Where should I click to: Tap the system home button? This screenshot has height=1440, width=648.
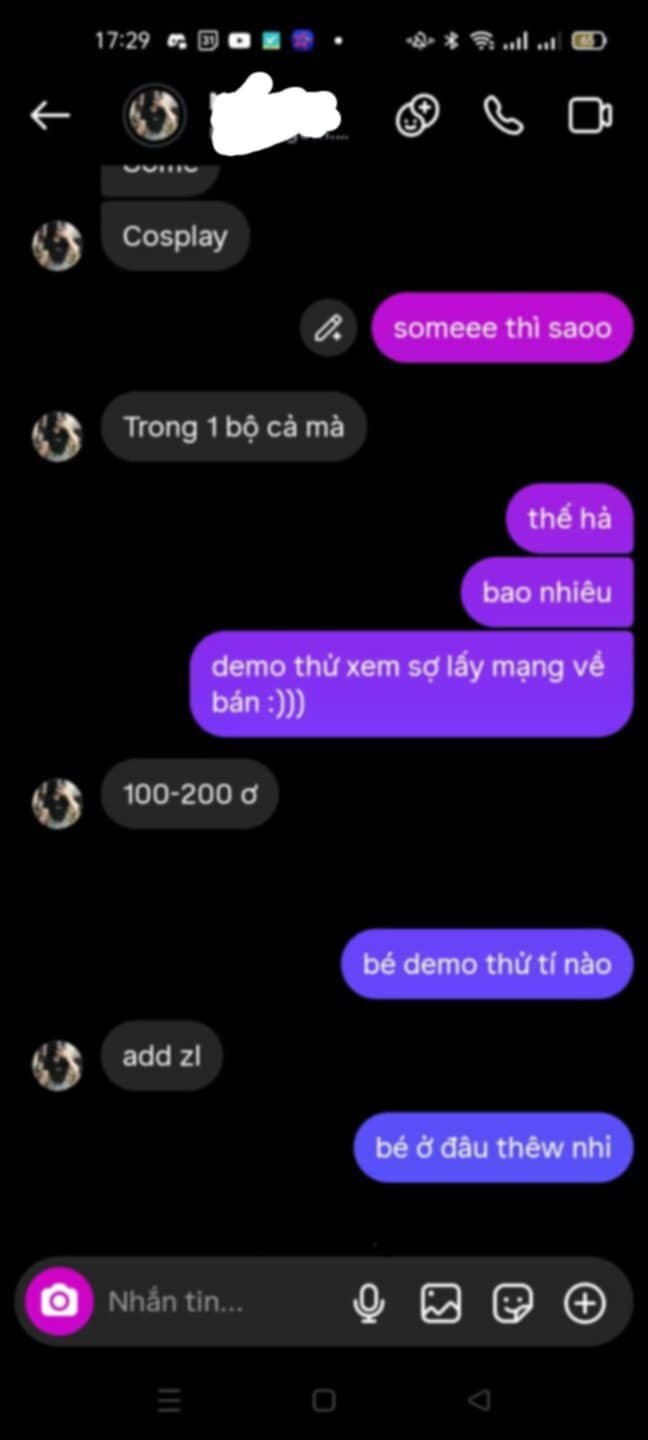(x=324, y=1400)
